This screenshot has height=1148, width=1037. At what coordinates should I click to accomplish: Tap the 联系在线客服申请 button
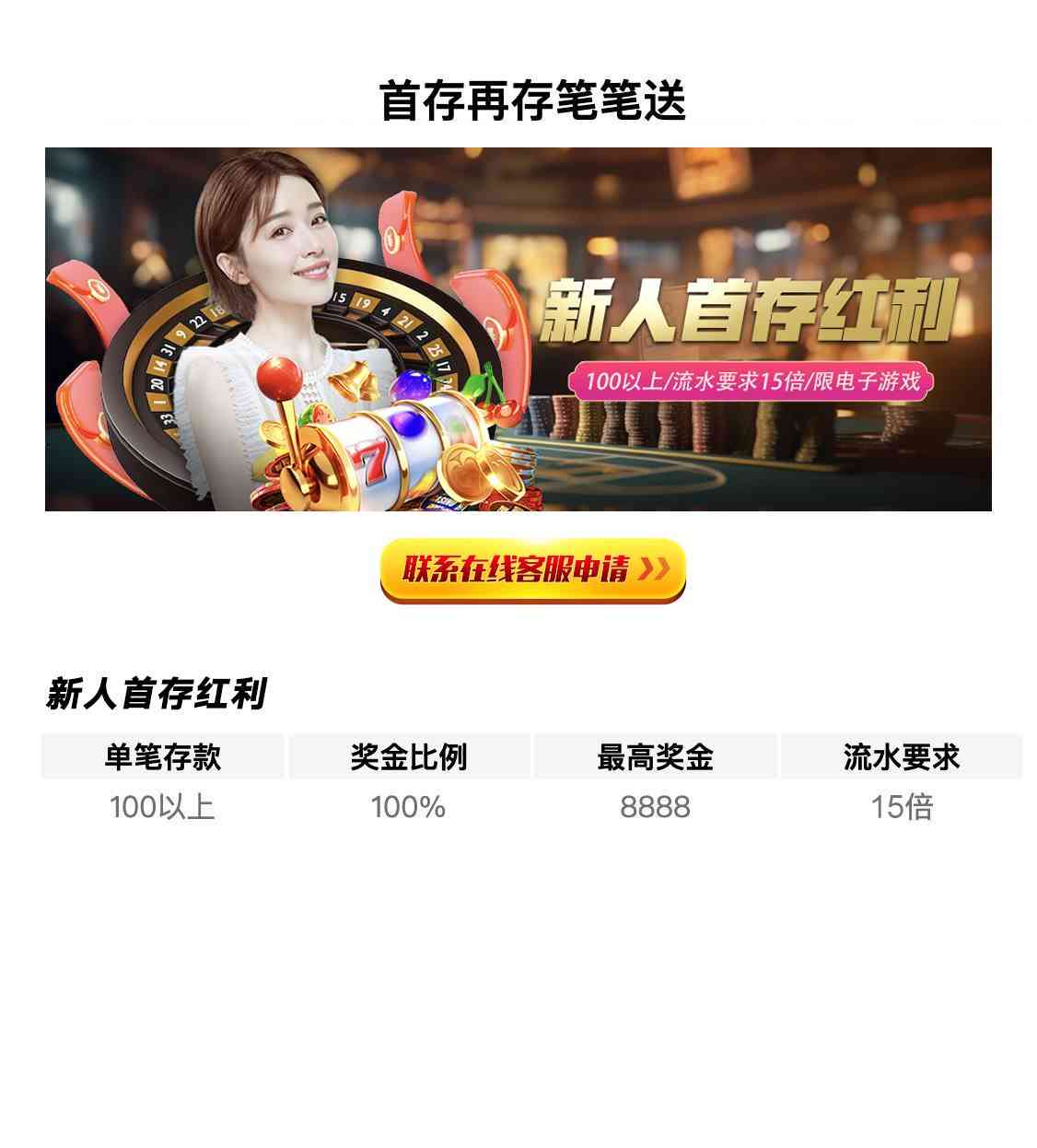533,570
